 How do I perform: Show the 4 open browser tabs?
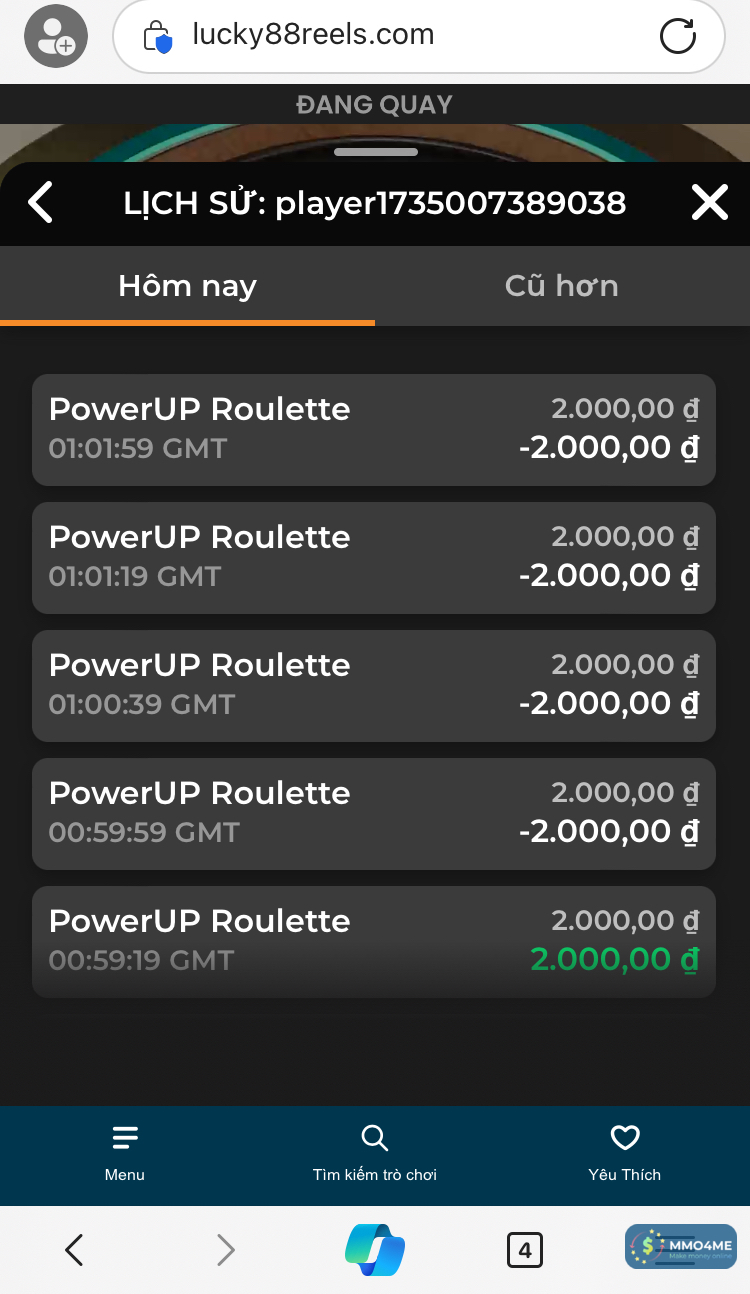[x=525, y=1249]
